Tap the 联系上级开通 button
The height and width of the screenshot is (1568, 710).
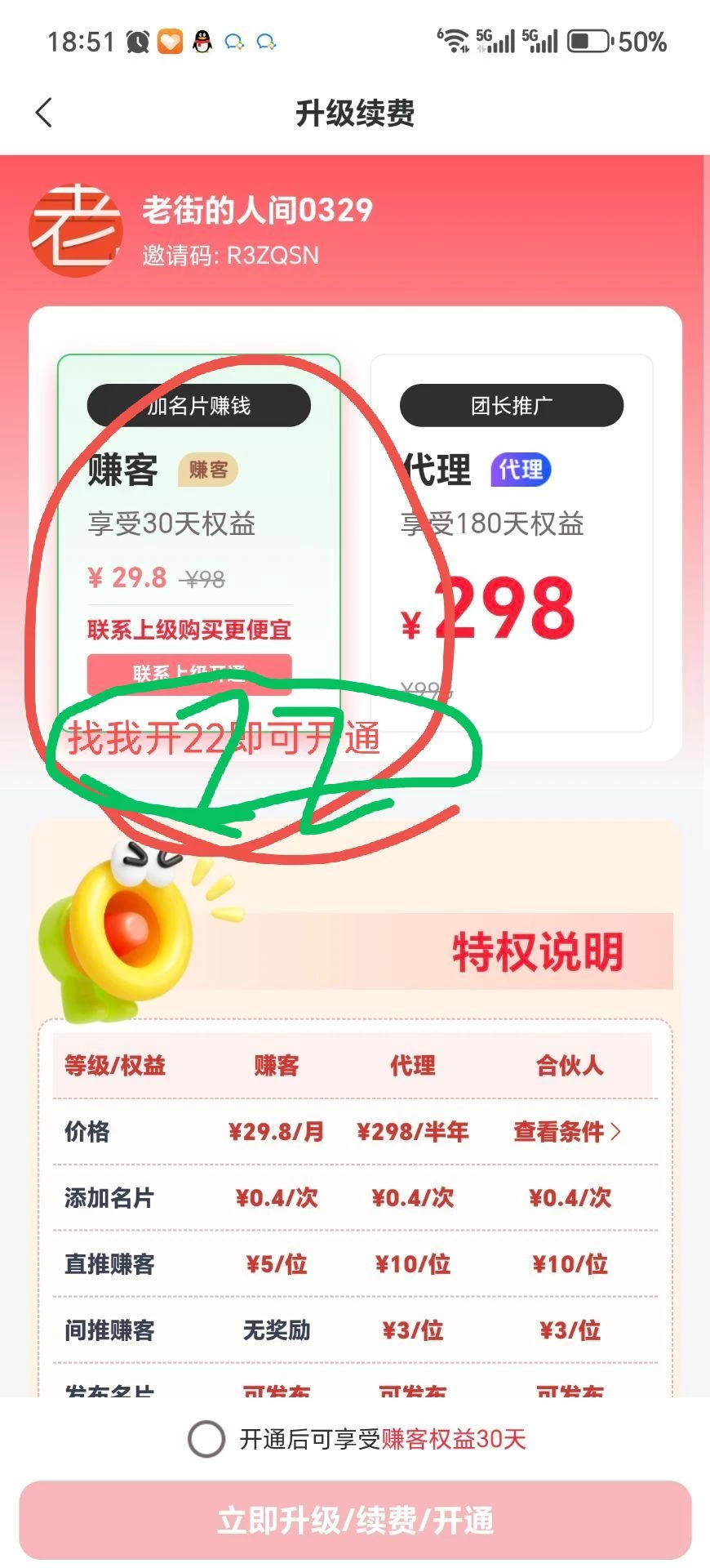coord(189,673)
